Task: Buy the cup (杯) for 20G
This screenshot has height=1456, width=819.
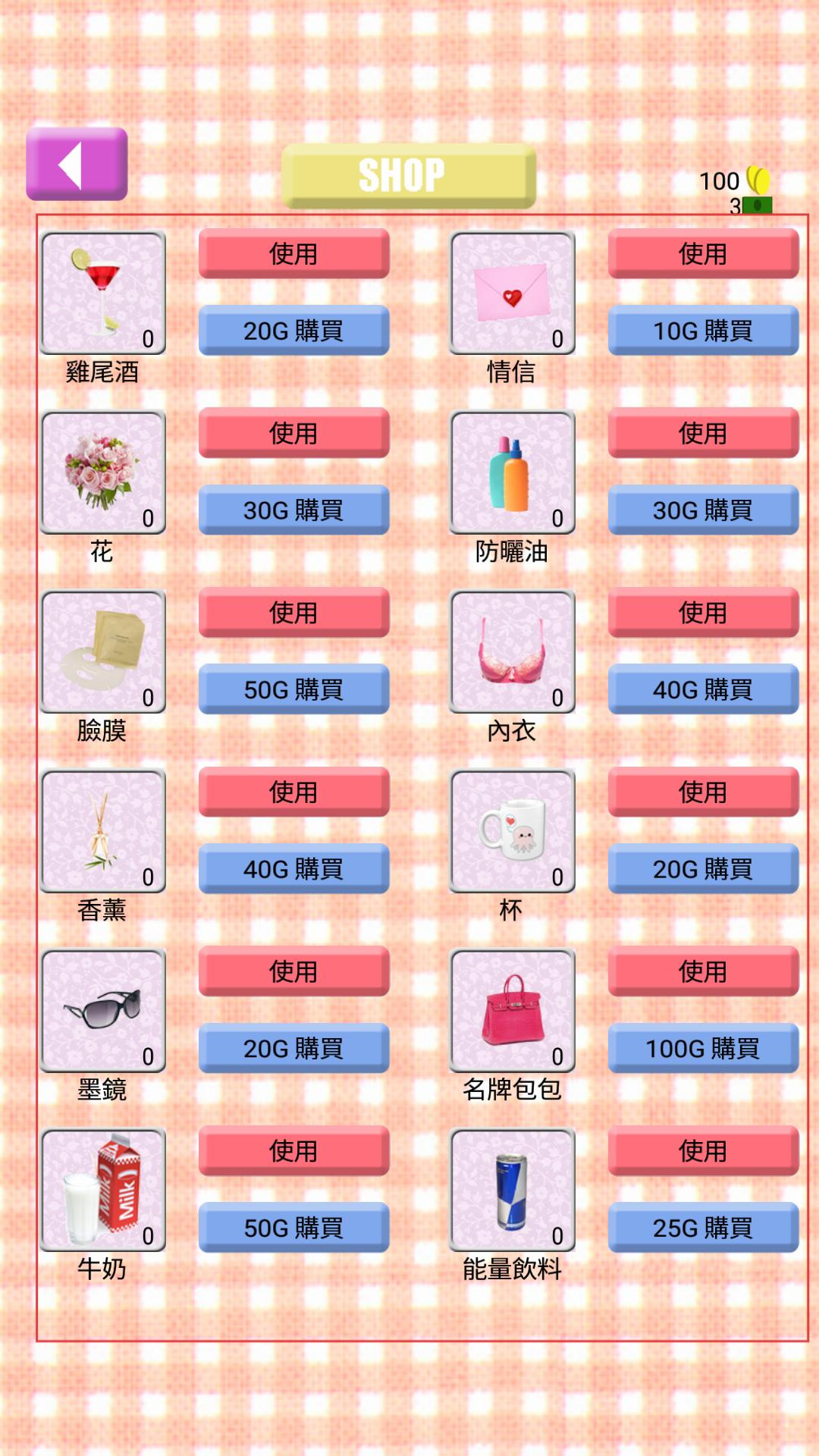Action: (x=703, y=868)
